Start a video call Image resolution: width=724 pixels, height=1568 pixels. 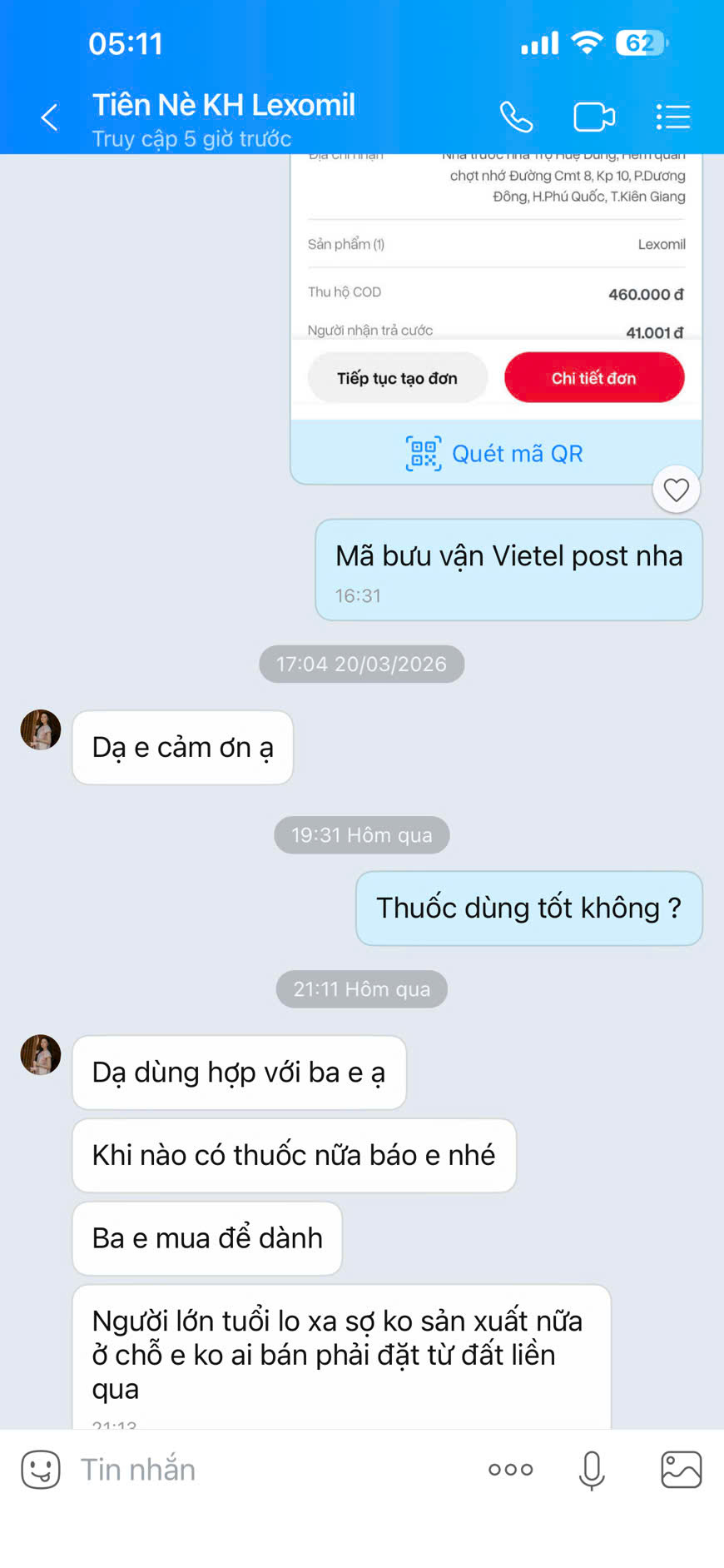tap(593, 117)
